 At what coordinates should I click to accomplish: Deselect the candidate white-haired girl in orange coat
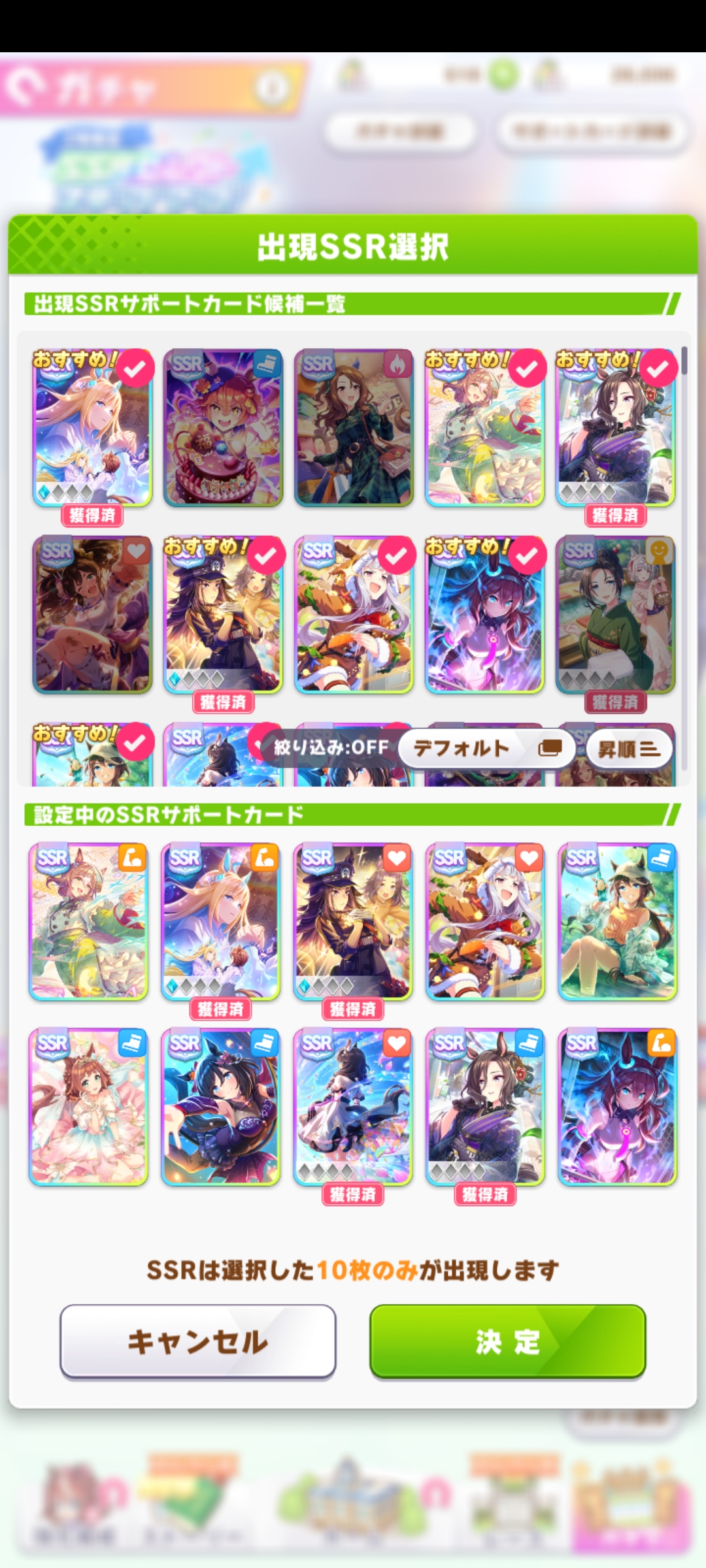354,614
